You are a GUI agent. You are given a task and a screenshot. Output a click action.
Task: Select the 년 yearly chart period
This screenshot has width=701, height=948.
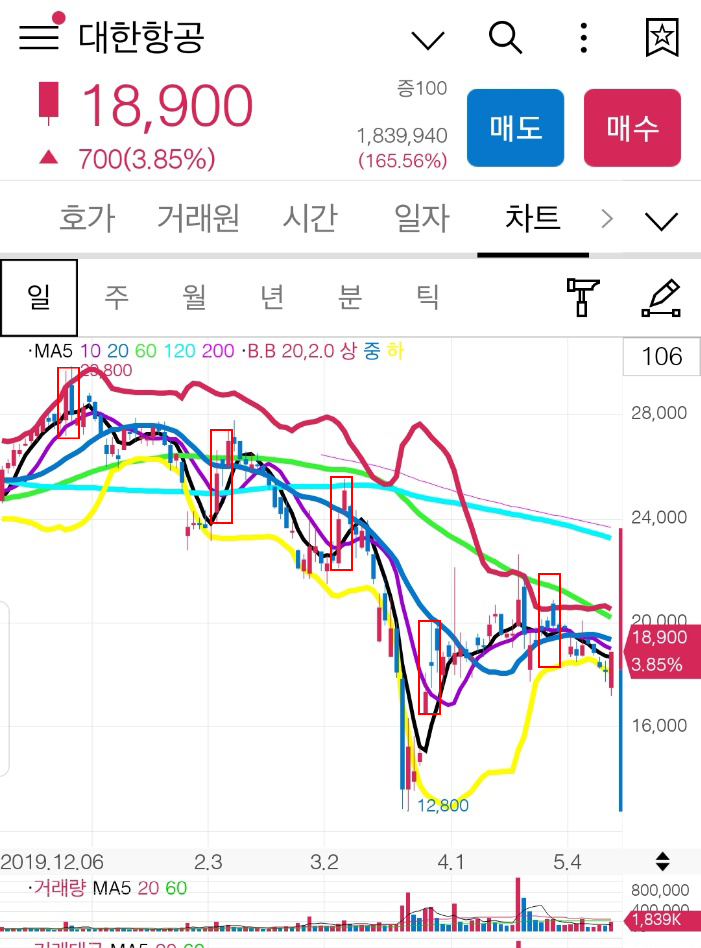pyautogui.click(x=272, y=297)
